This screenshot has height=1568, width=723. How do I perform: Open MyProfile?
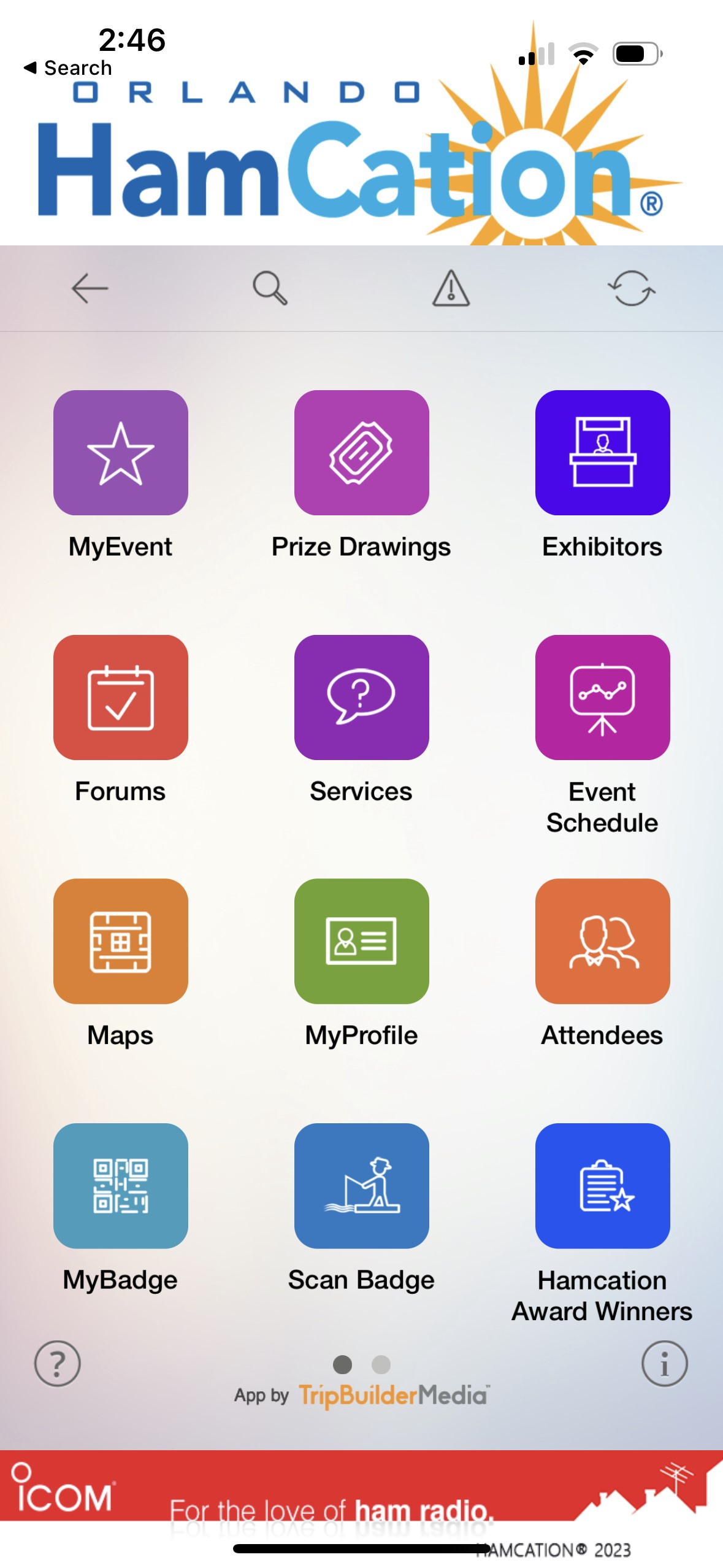(361, 941)
